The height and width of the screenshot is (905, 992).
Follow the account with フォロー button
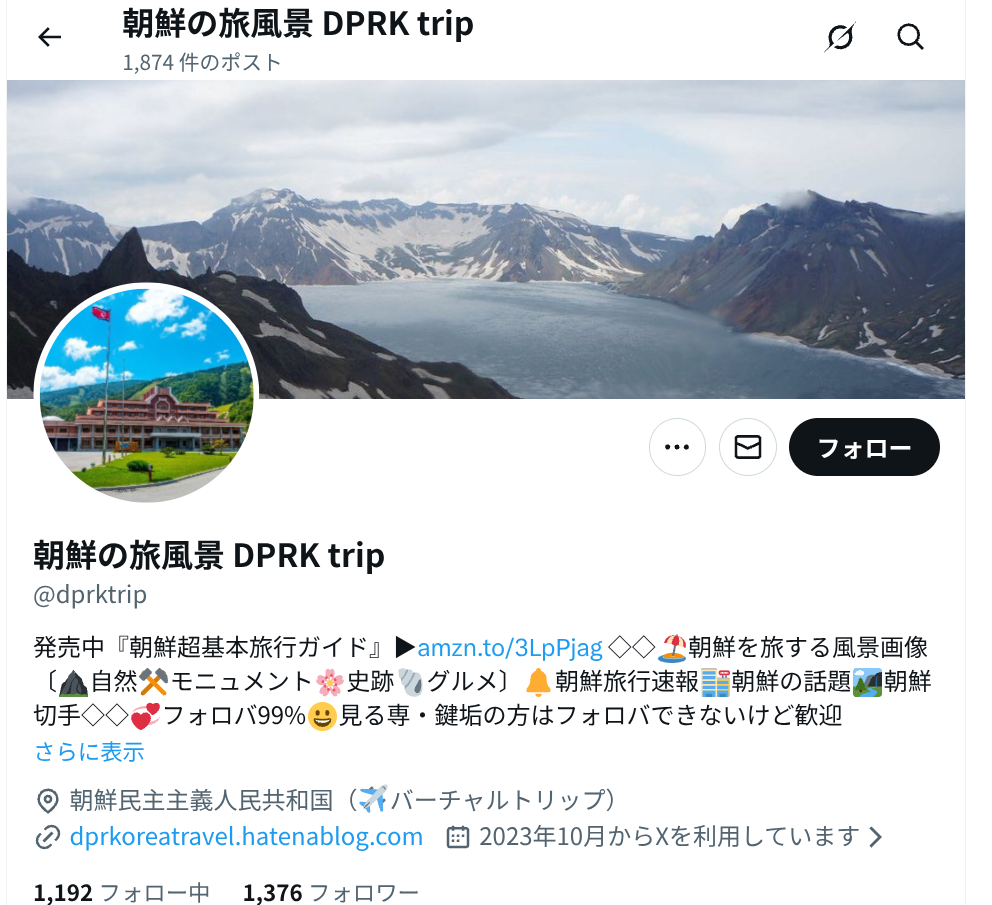(864, 447)
